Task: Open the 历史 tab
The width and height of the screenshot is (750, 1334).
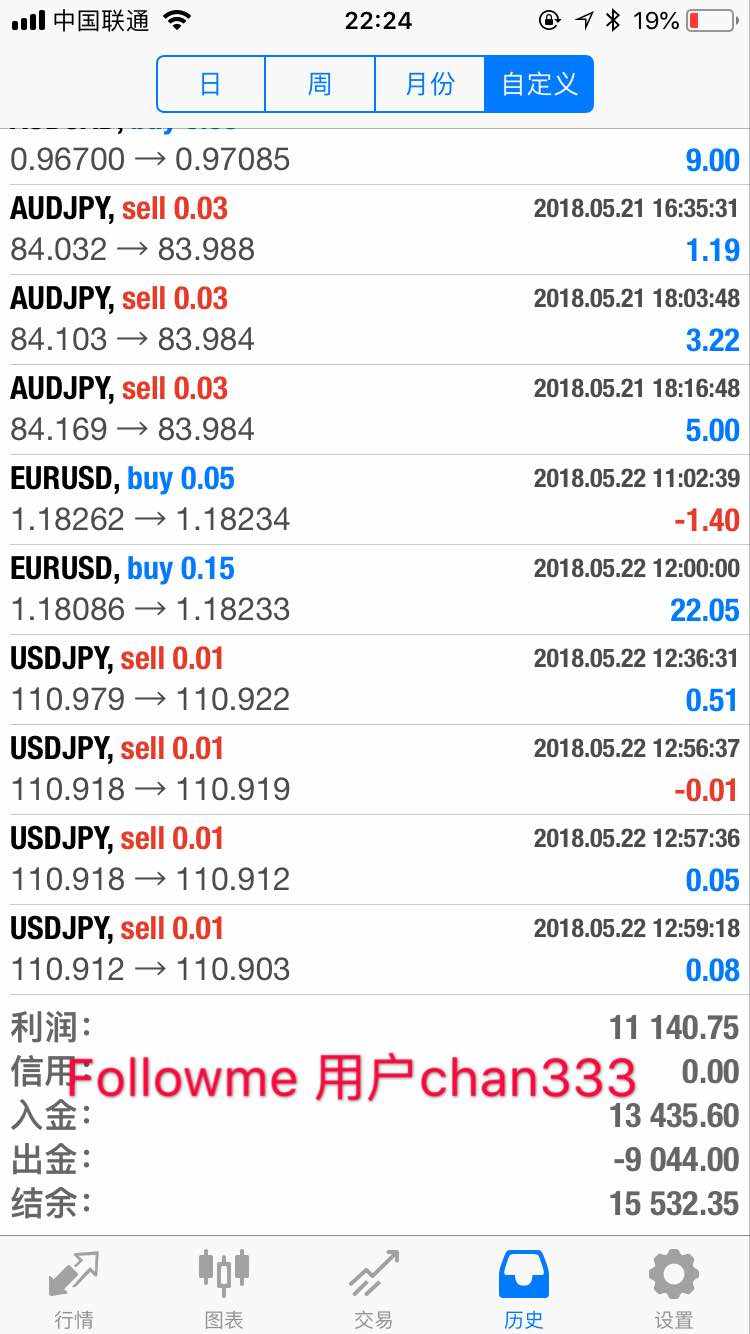Action: [x=524, y=1288]
